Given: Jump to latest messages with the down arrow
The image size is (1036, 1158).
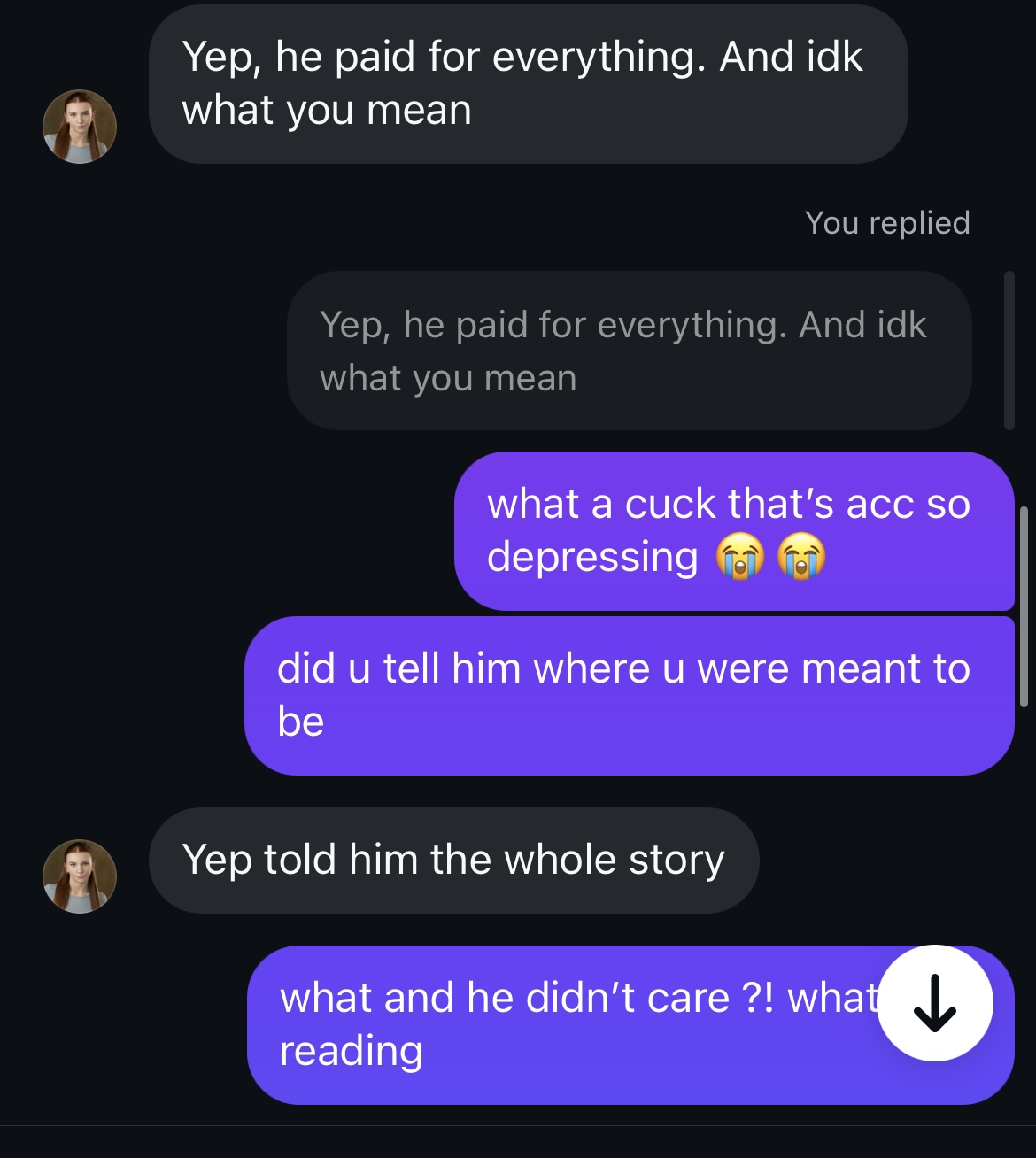Looking at the screenshot, I should [x=934, y=1003].
